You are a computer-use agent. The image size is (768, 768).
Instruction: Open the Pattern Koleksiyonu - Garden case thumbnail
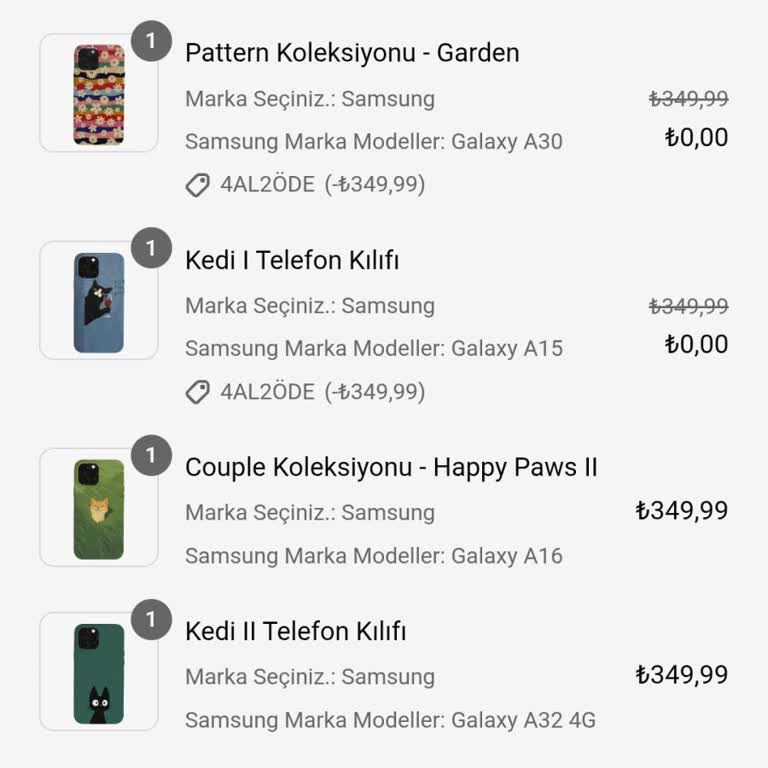(x=99, y=94)
